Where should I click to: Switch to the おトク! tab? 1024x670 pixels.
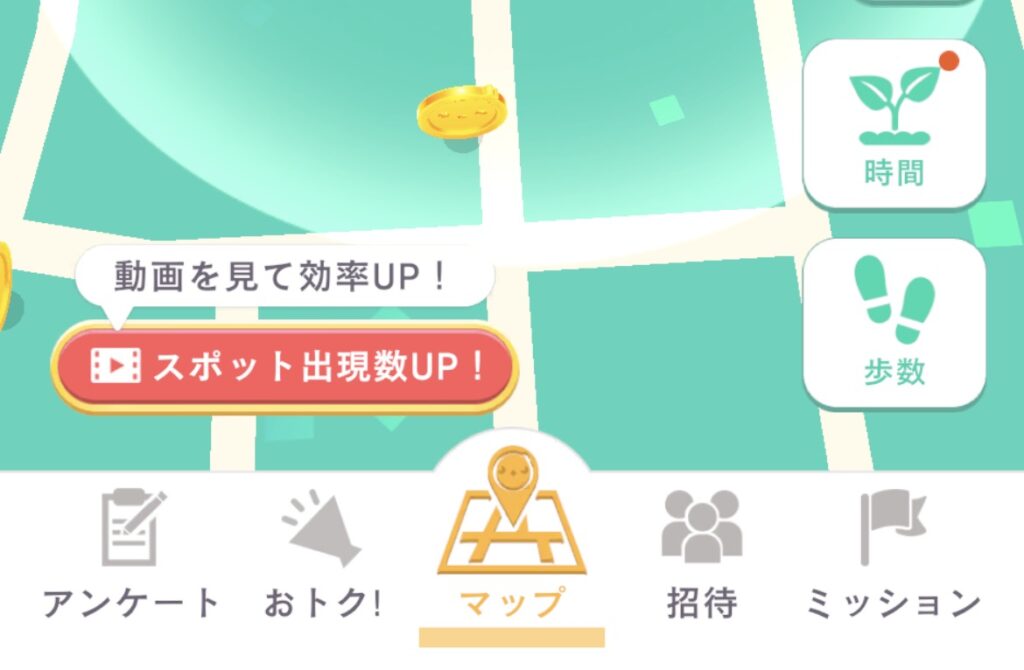tap(322, 555)
